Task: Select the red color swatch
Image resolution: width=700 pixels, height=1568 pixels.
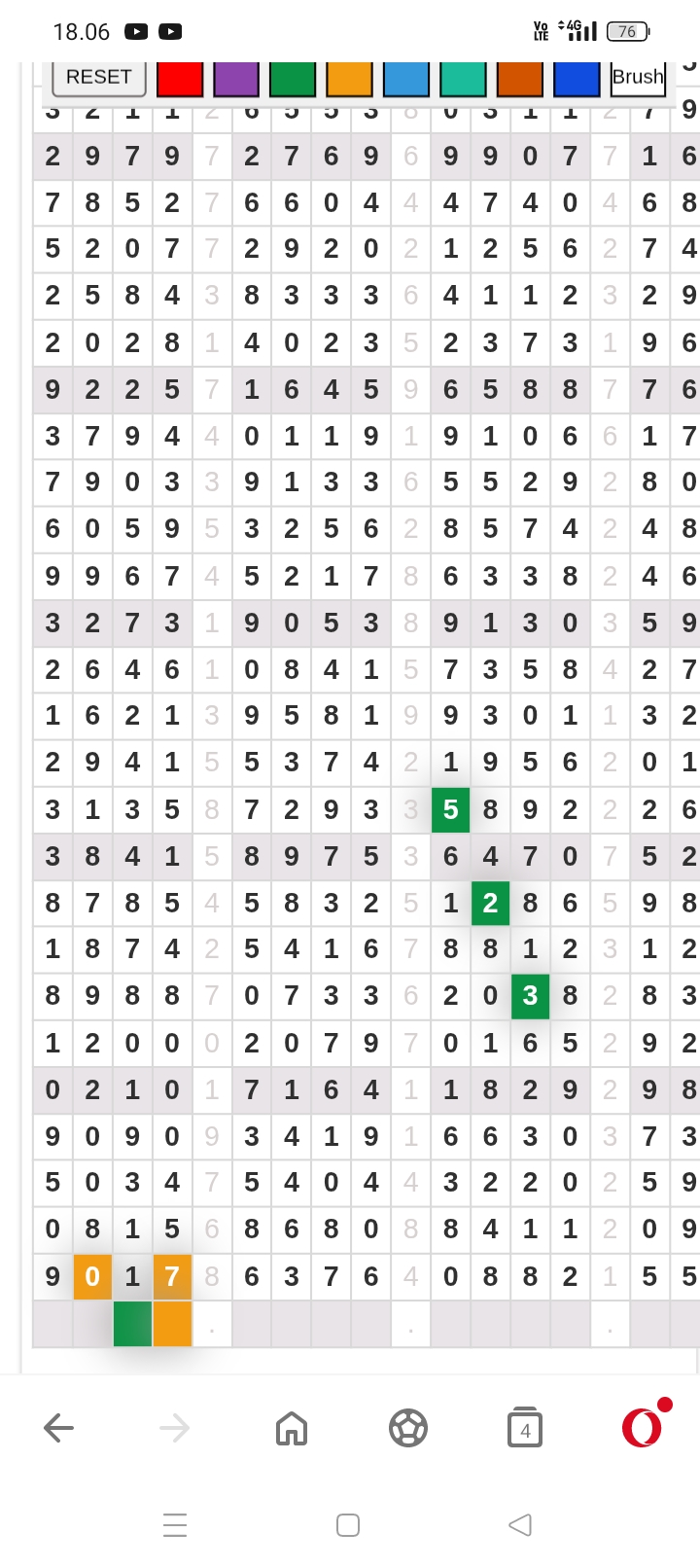Action: 180,79
